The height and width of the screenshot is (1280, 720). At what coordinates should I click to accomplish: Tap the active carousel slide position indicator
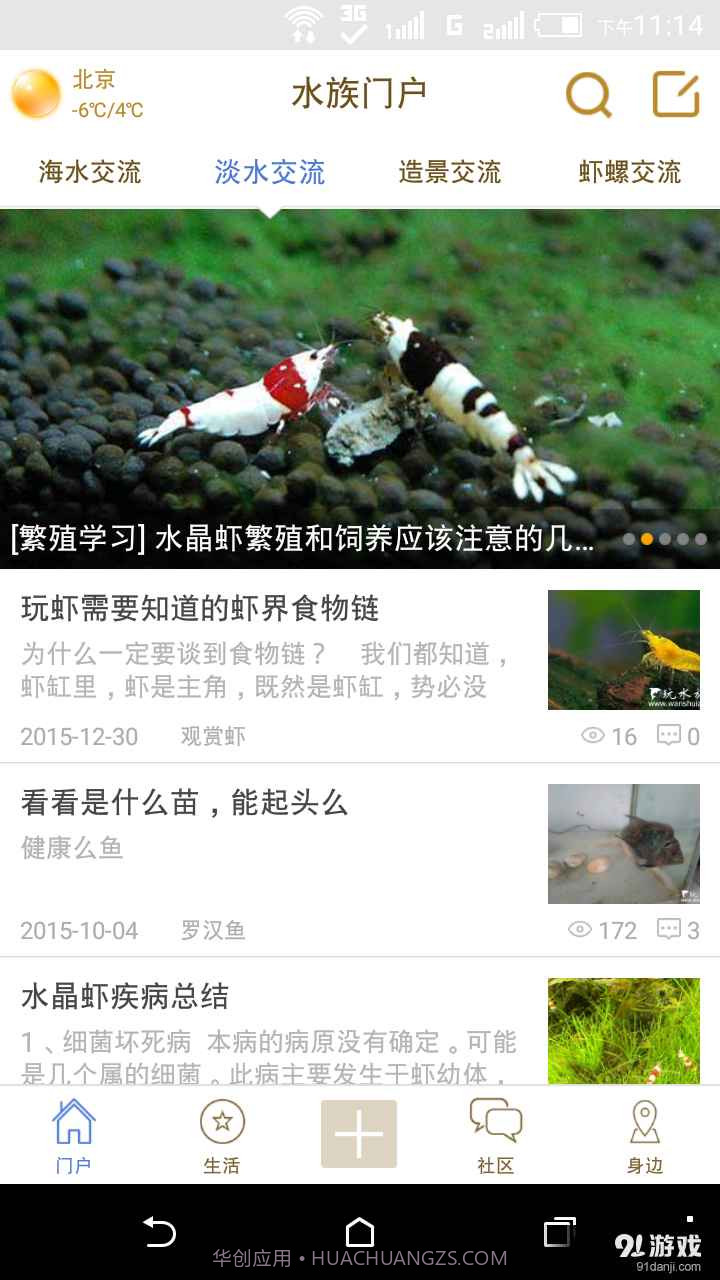point(646,539)
